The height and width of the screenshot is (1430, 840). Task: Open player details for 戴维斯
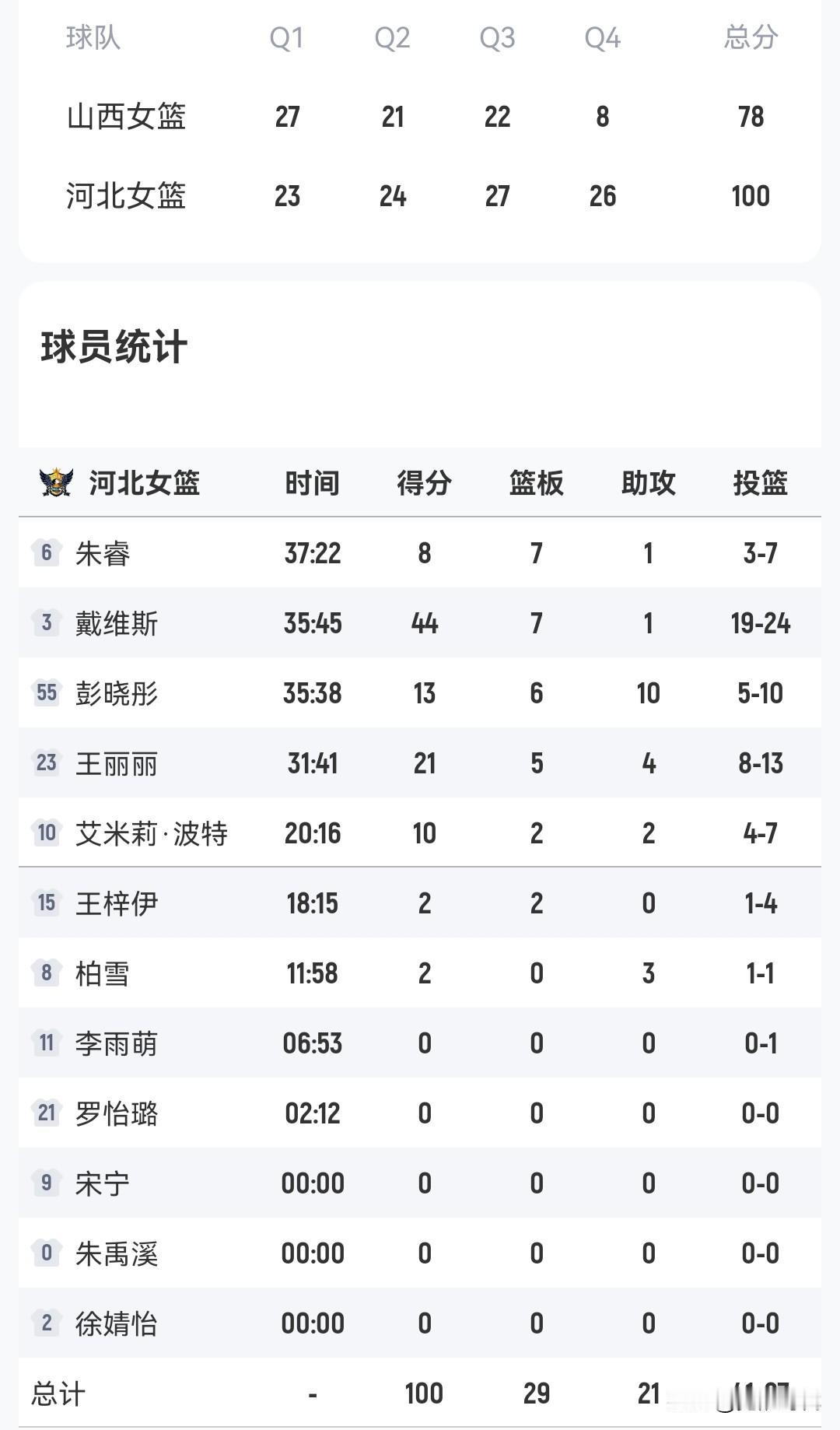click(x=117, y=623)
